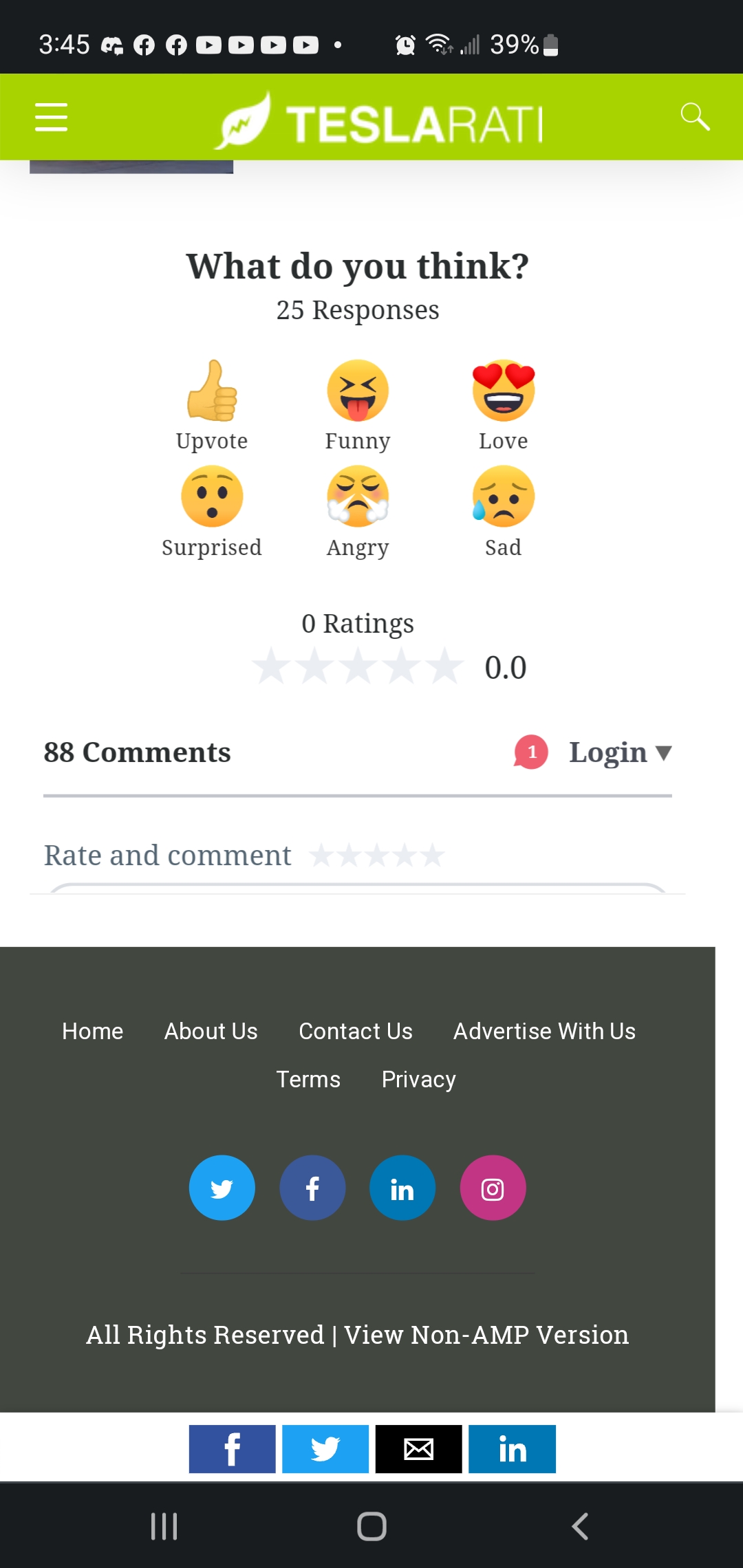View the Privacy policy
This screenshot has height=1568, width=743.
click(418, 1079)
